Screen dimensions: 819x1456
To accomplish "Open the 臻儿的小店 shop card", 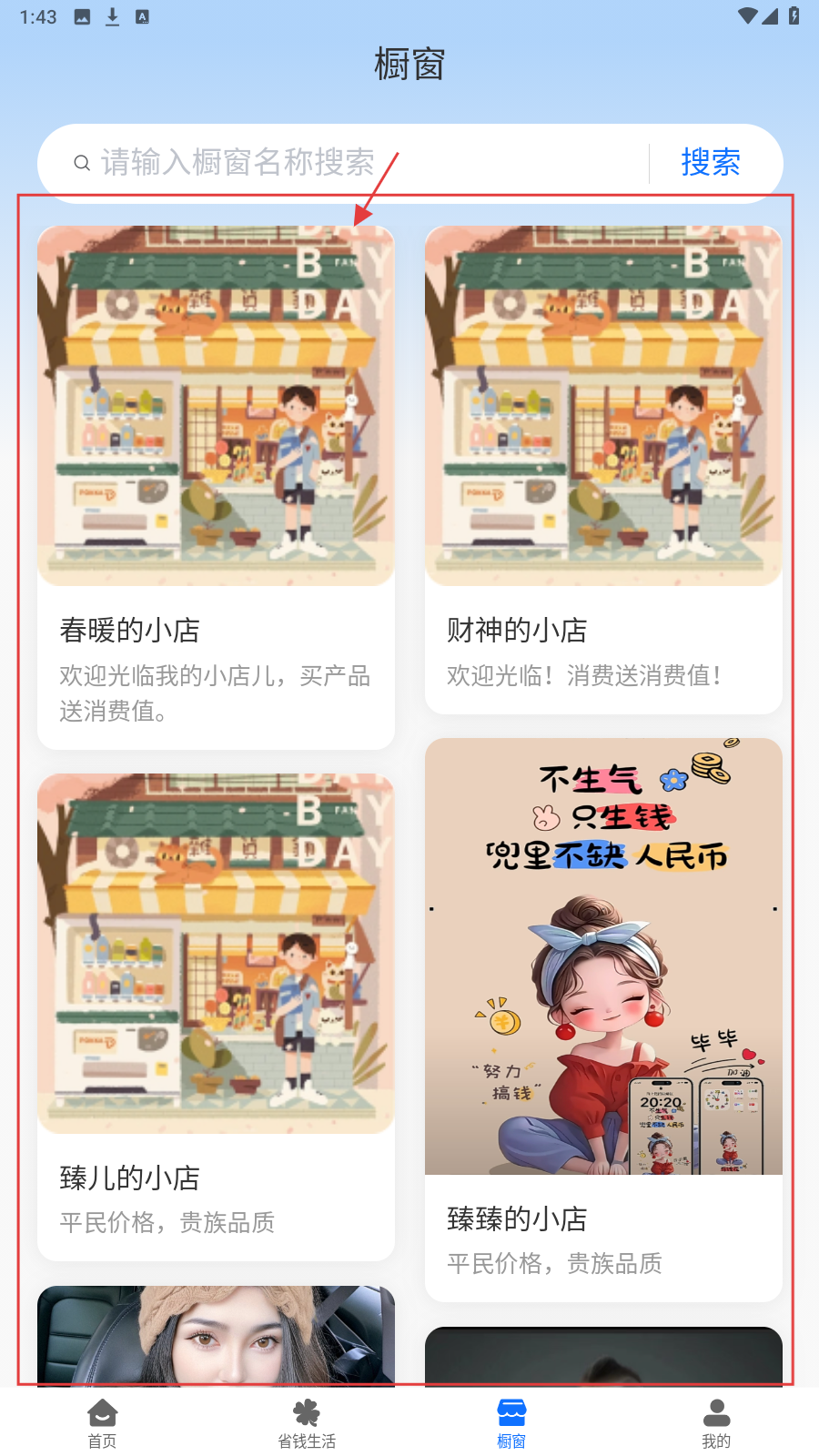I will tap(216, 1015).
